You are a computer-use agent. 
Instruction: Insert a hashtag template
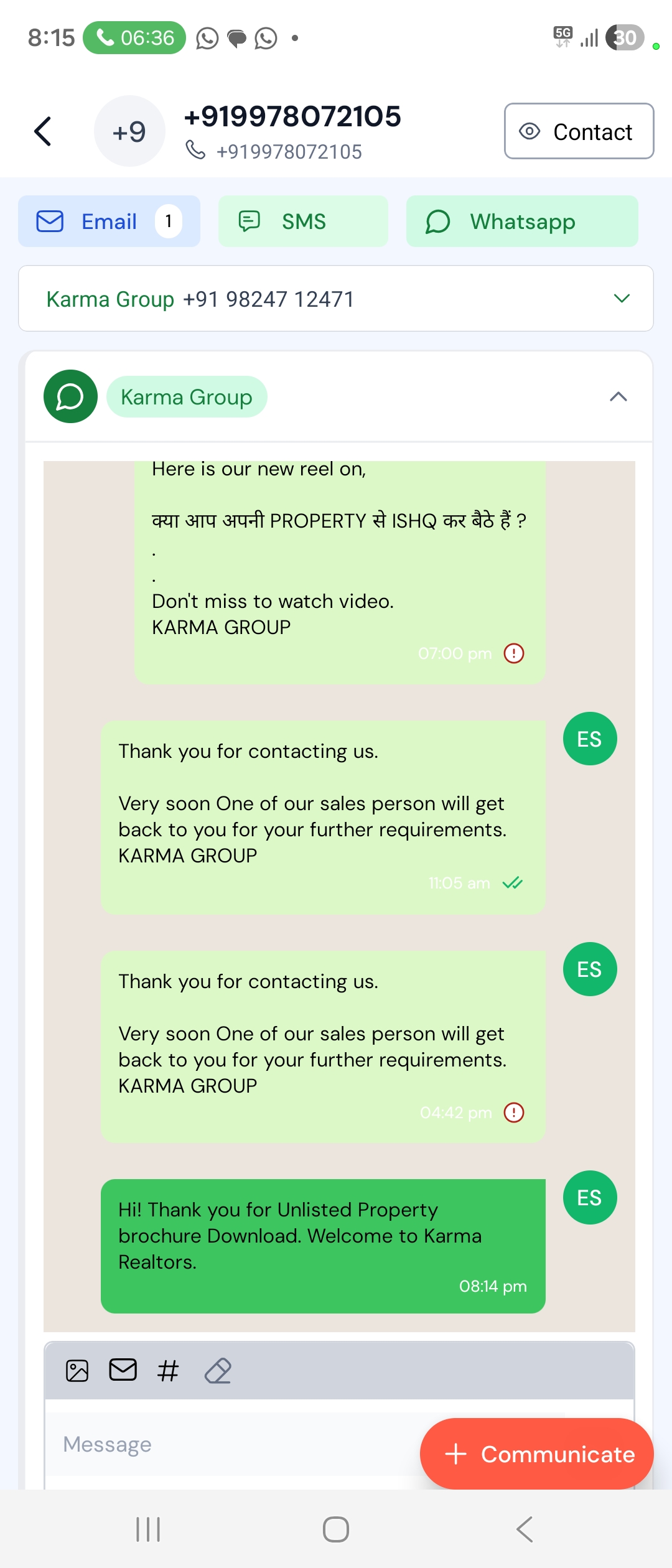tap(168, 1370)
